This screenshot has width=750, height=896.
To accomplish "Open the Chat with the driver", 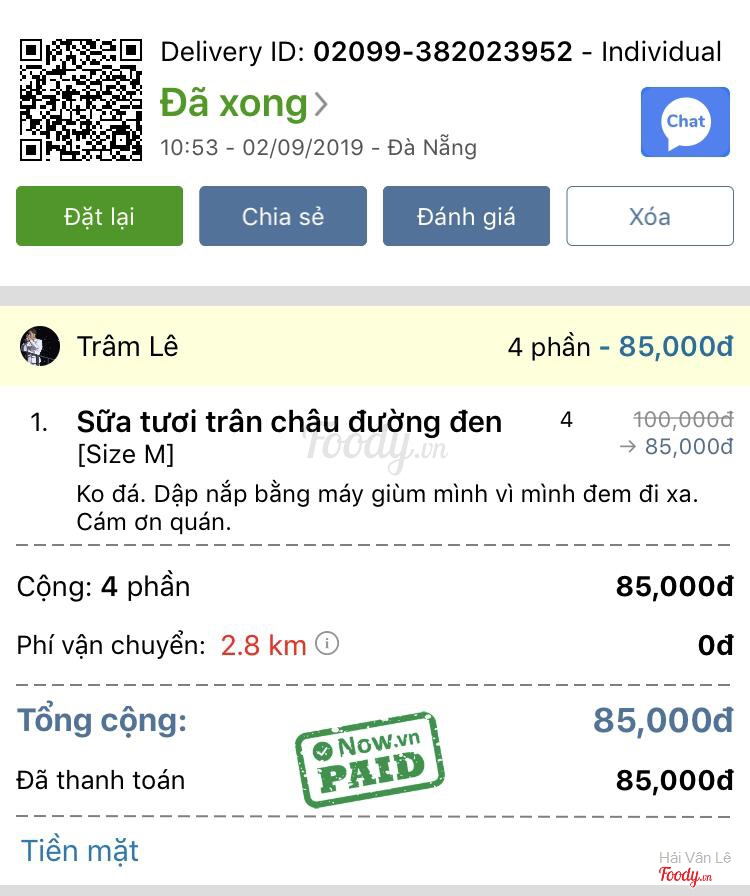I will [x=685, y=122].
